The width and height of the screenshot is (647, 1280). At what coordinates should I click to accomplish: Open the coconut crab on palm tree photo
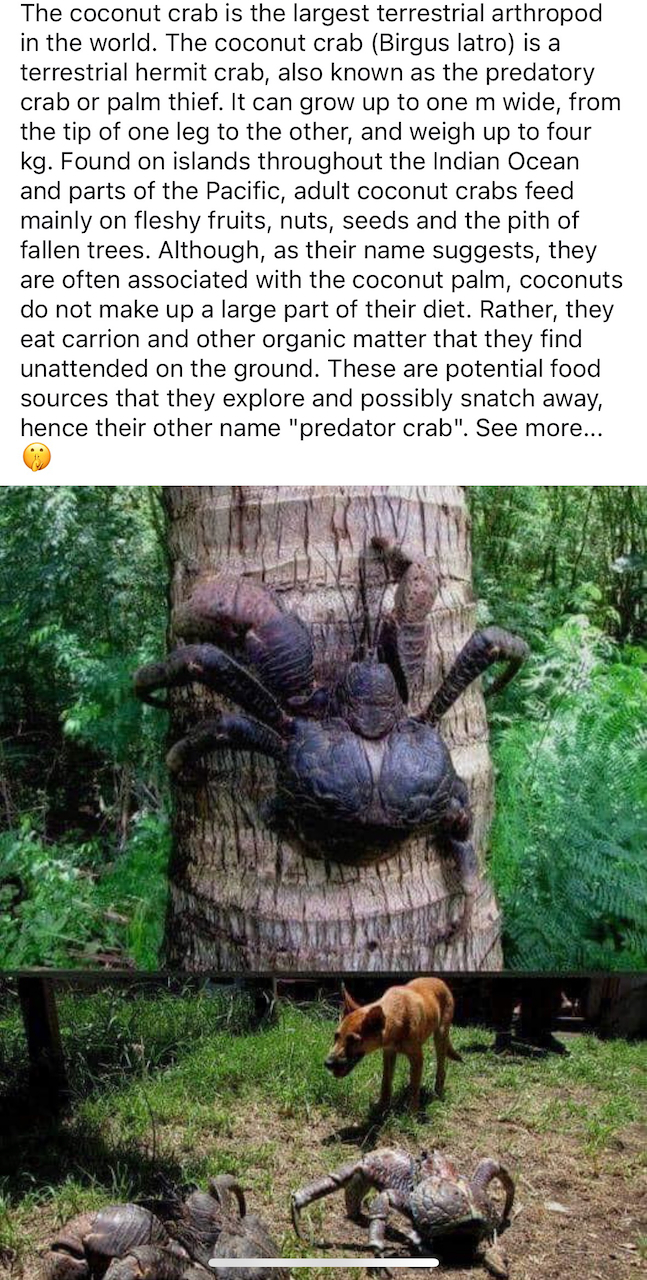tap(323, 727)
